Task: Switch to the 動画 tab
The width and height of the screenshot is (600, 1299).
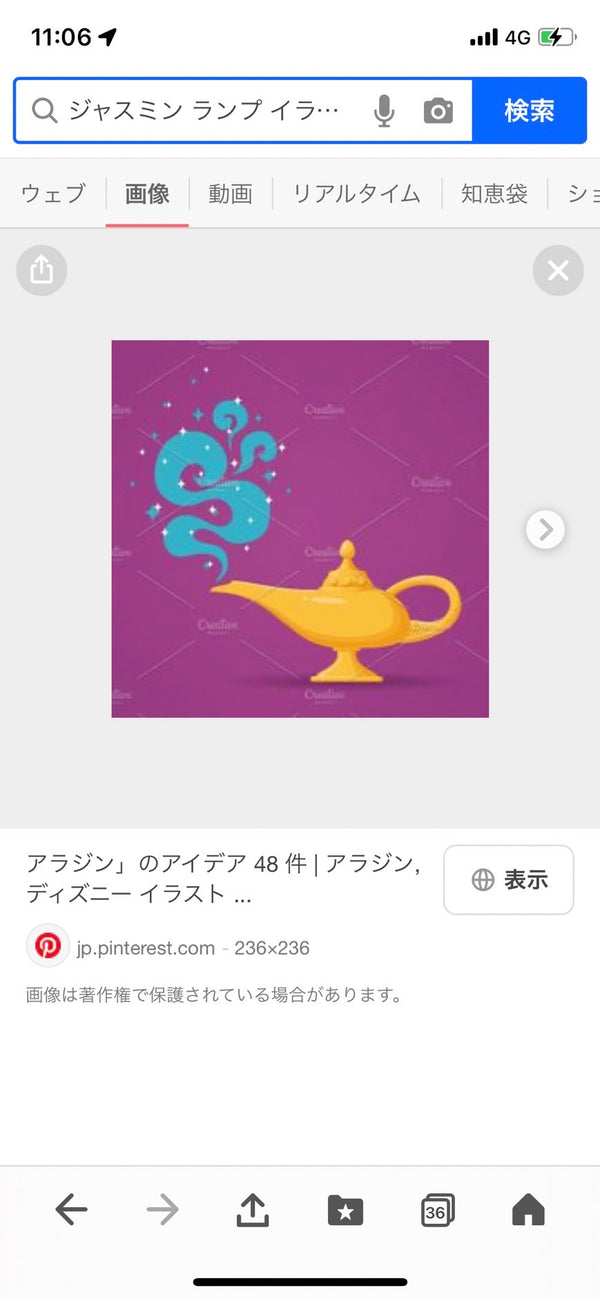Action: [230, 194]
